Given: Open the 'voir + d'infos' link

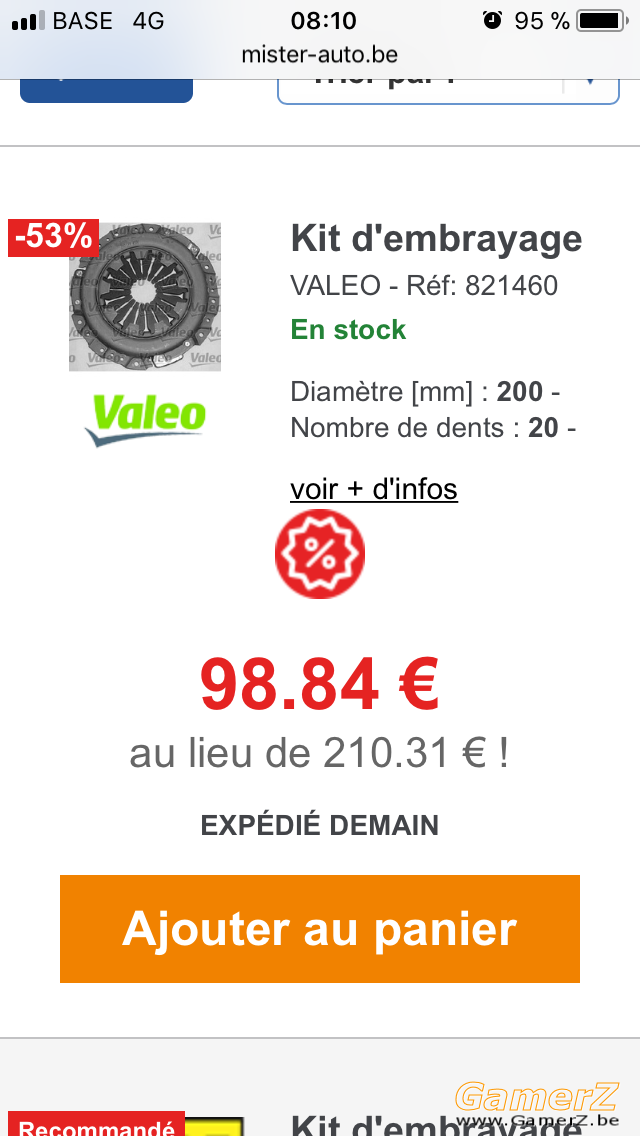Looking at the screenshot, I should coord(374,489).
